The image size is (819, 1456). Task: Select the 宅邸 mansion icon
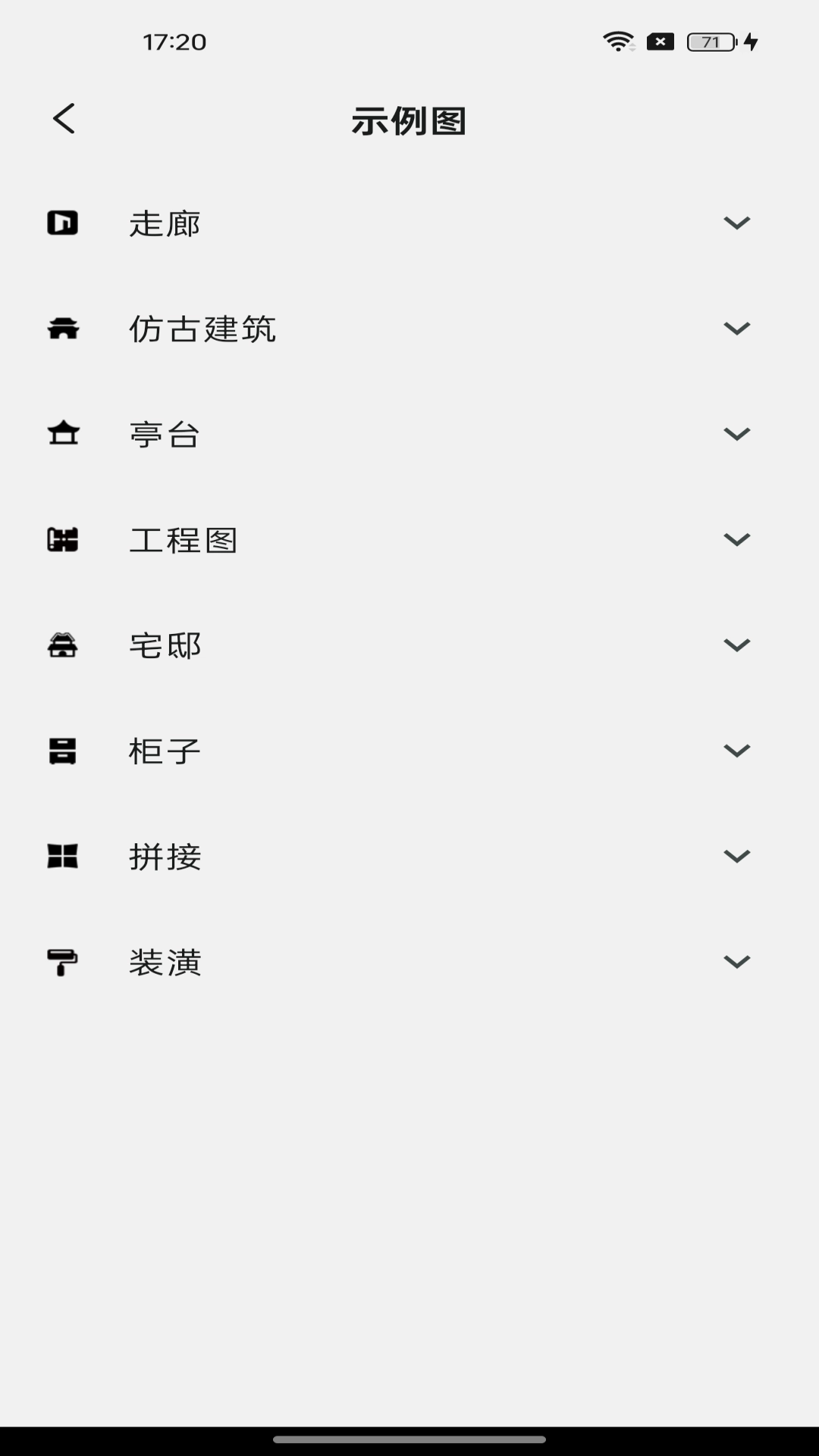[64, 645]
